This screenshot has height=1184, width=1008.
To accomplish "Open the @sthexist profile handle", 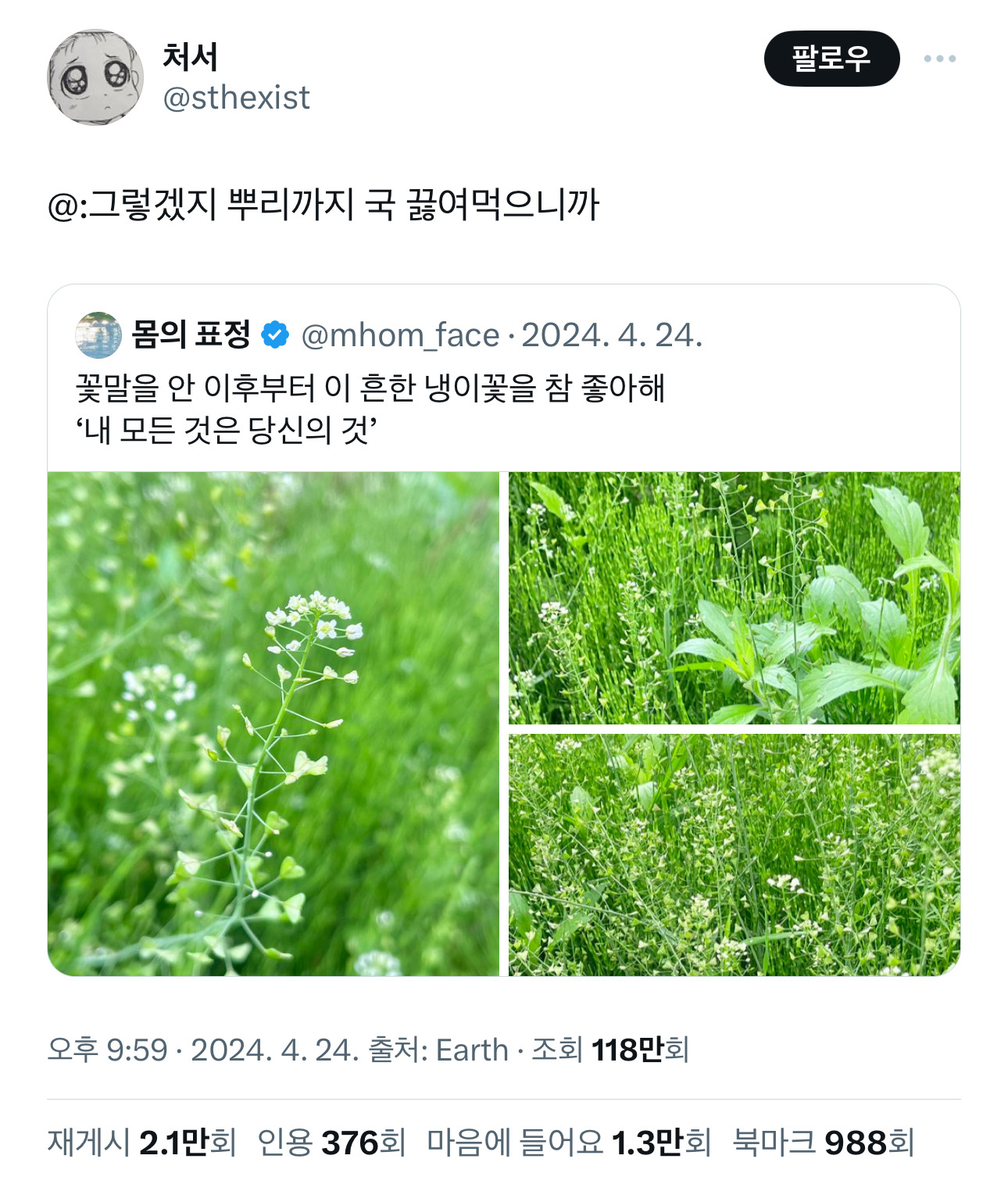I will [x=236, y=98].
